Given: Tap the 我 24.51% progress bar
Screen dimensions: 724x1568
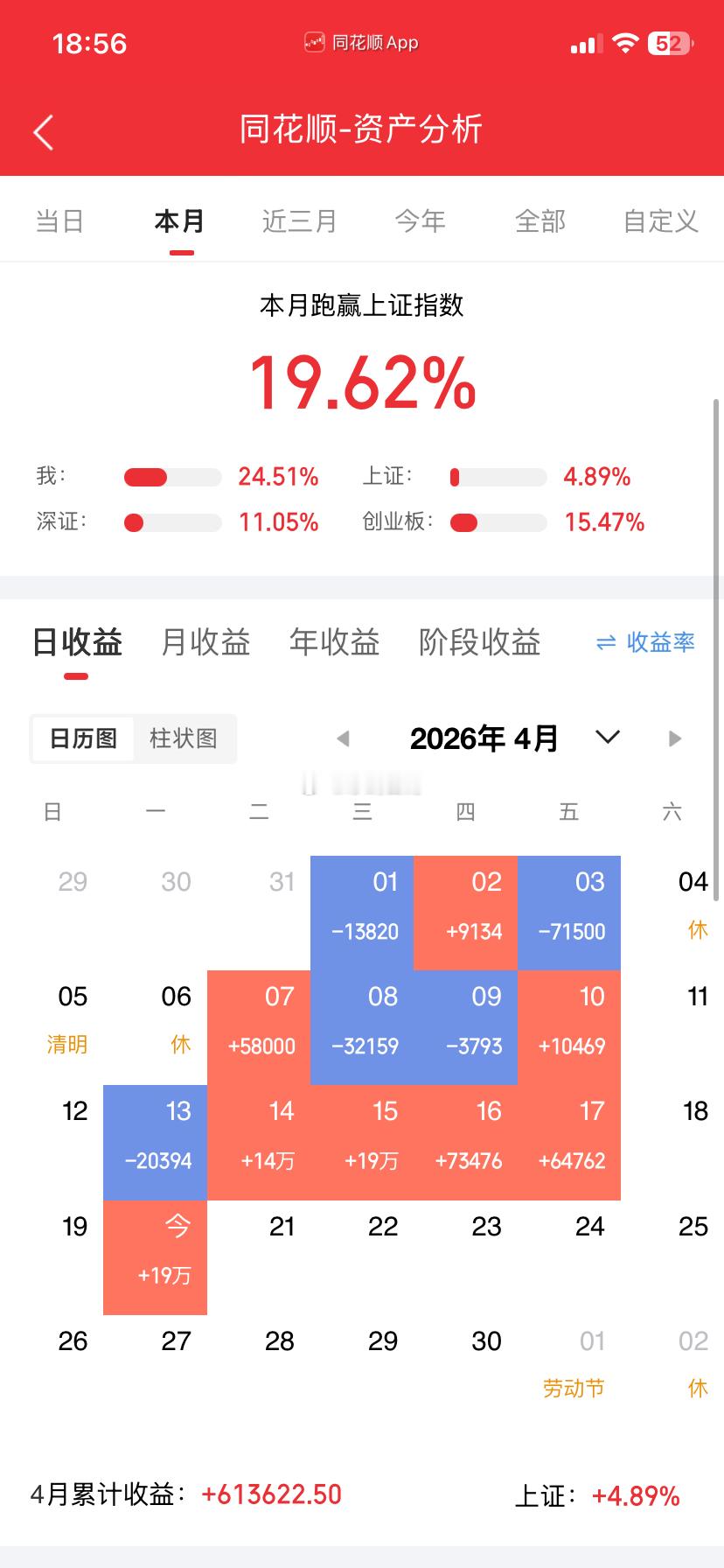Looking at the screenshot, I should tap(172, 477).
